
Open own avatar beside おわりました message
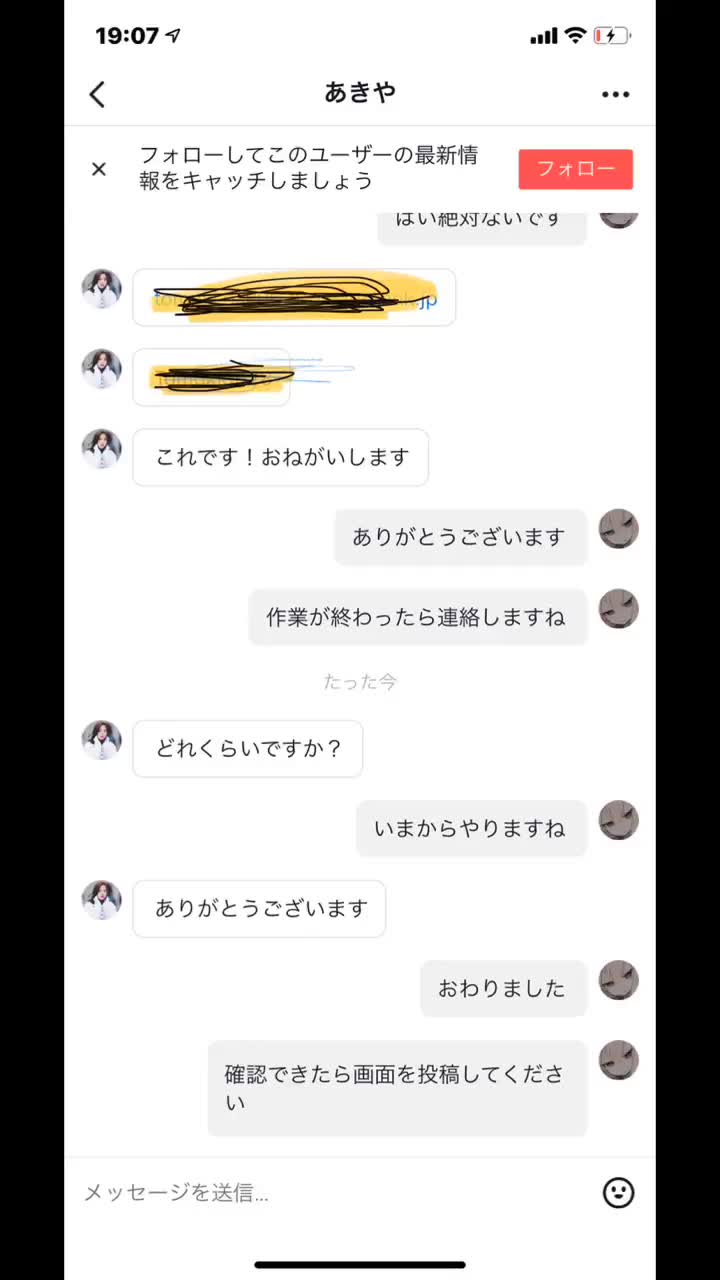point(618,980)
